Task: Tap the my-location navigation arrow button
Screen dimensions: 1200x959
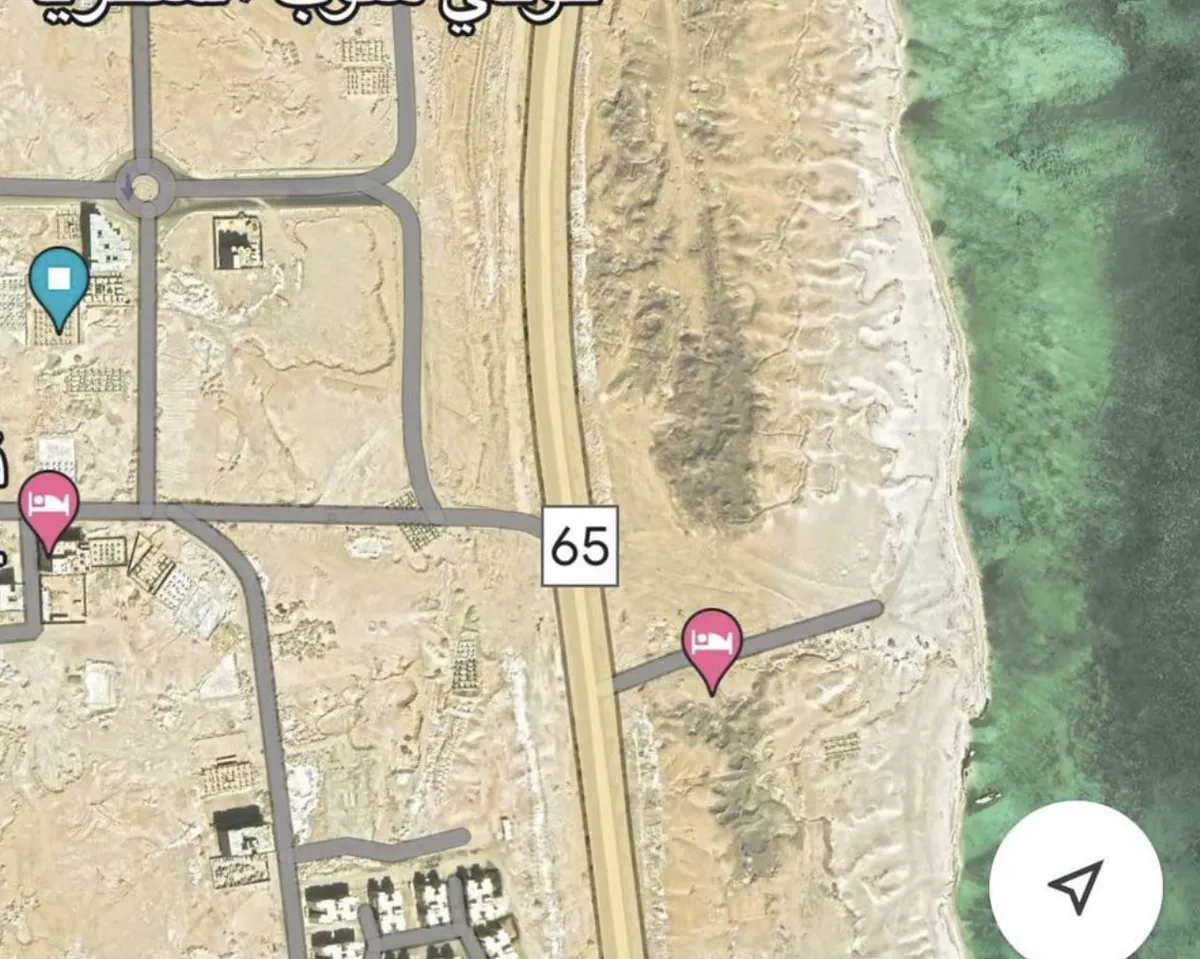Action: [1076, 886]
